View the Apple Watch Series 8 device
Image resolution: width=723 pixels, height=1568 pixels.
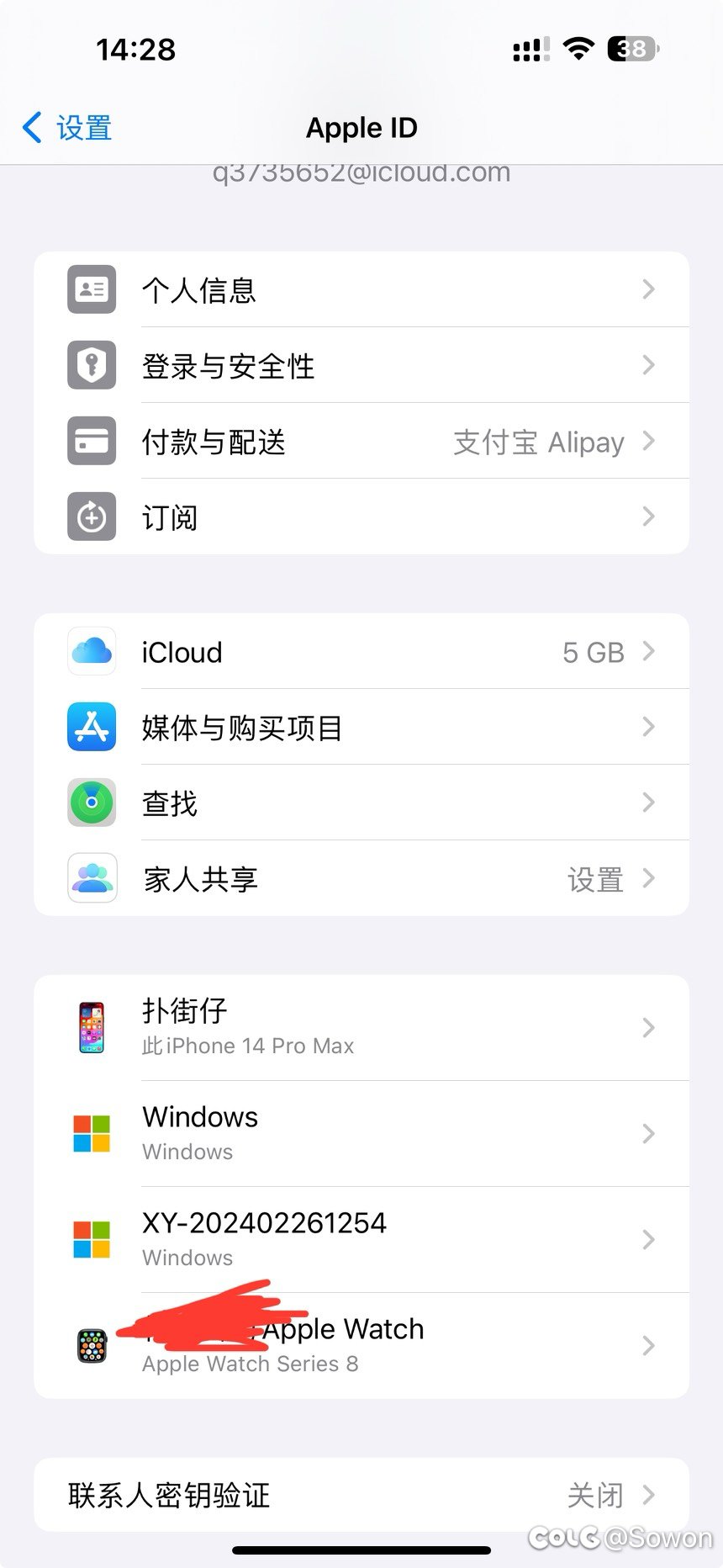pyautogui.click(x=361, y=1345)
